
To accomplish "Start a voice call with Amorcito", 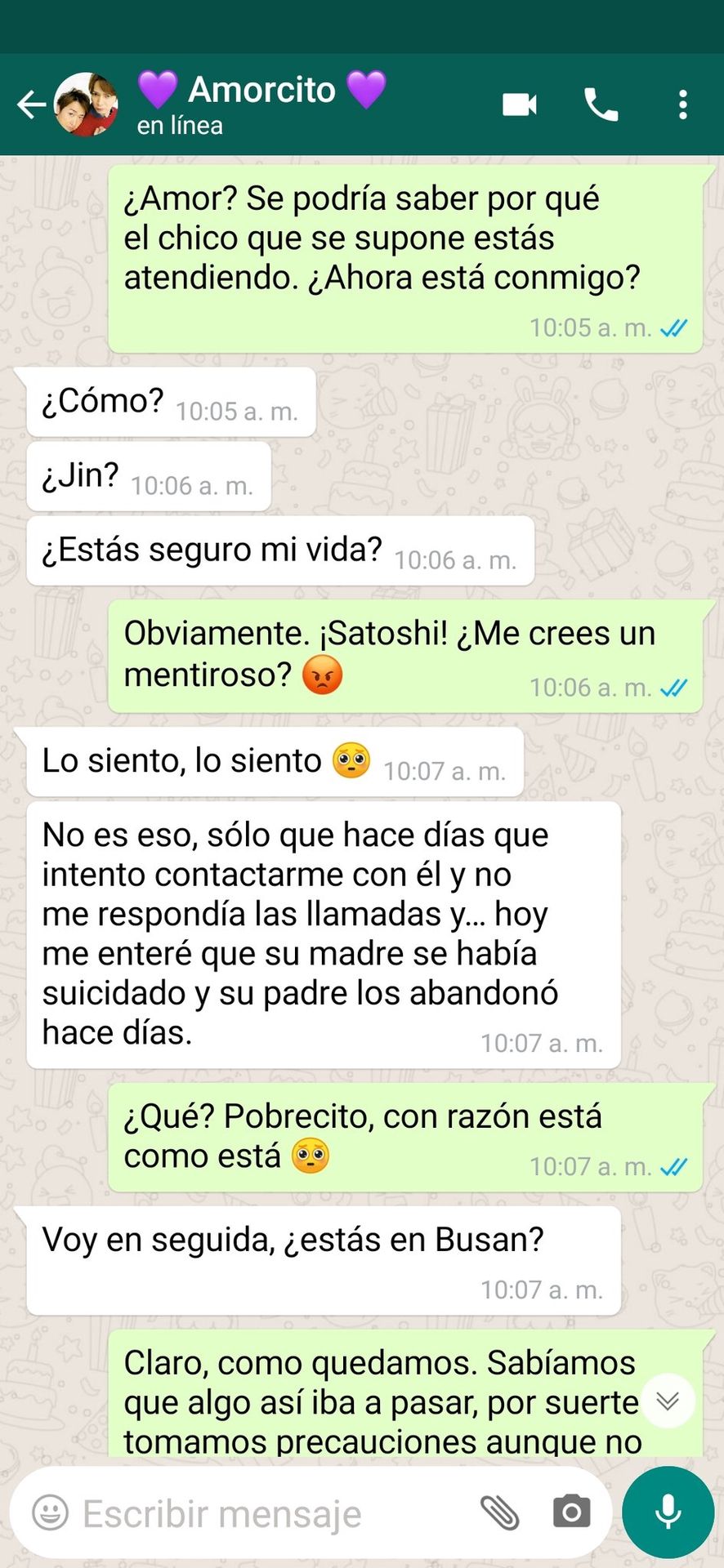I will [x=601, y=105].
